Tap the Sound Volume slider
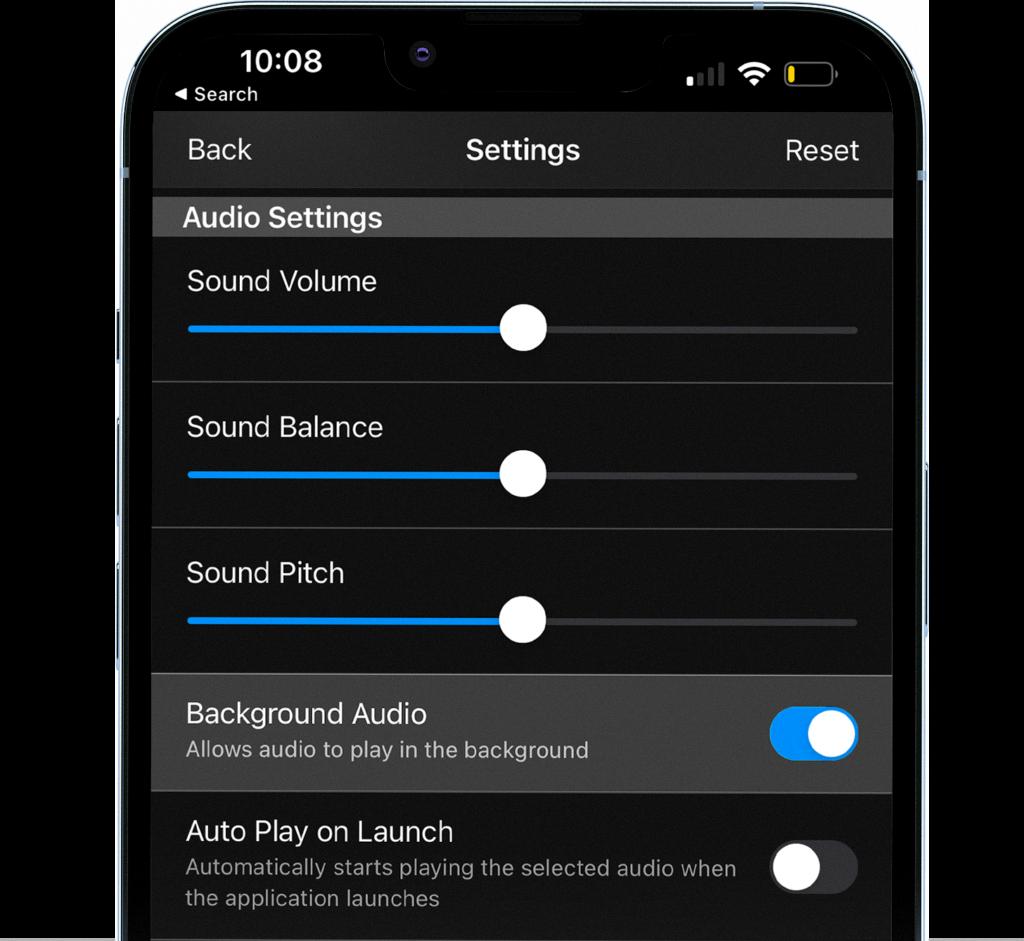The width and height of the screenshot is (1024, 941). pyautogui.click(x=522, y=329)
